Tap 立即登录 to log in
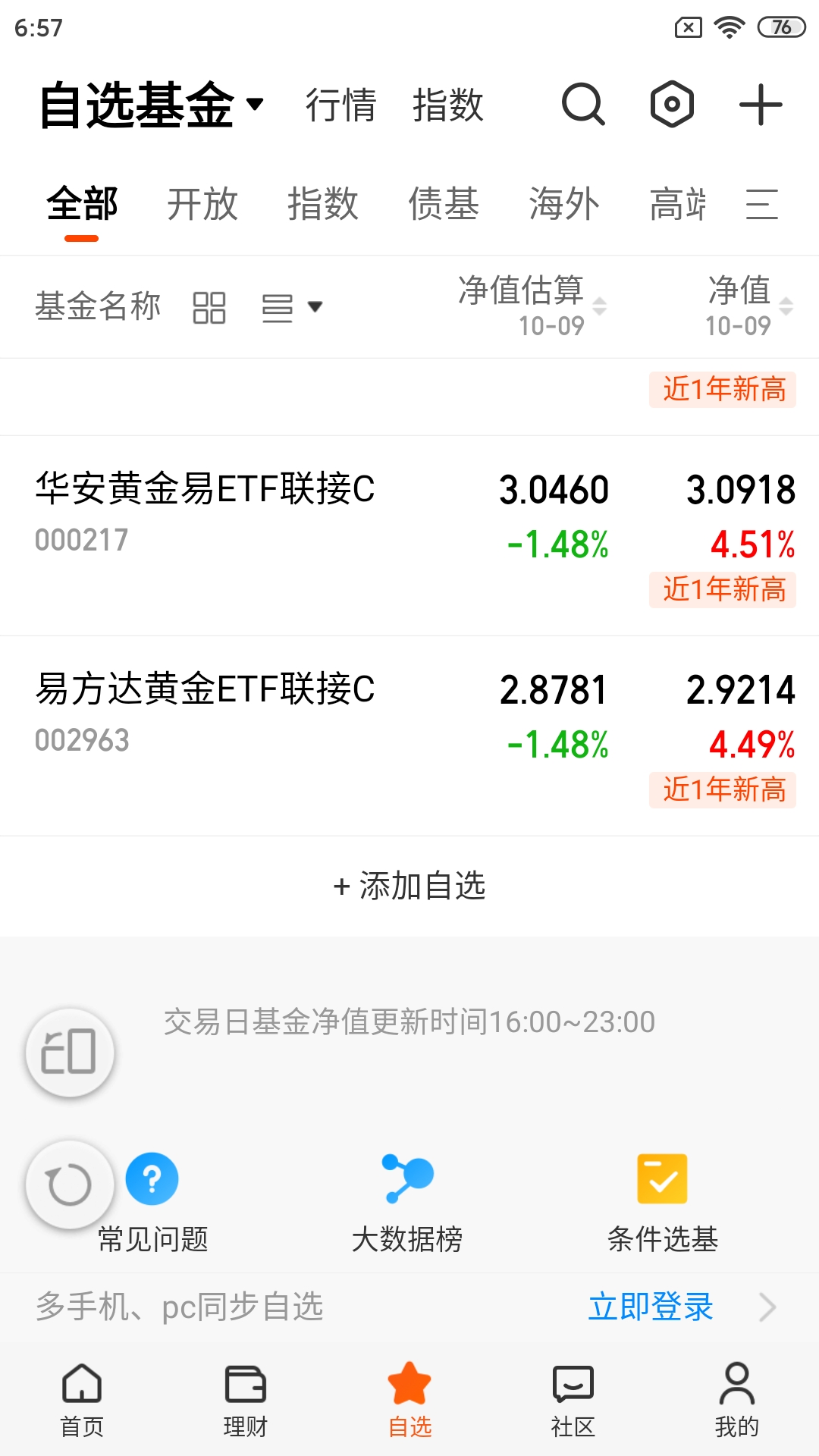Viewport: 819px width, 1456px height. pyautogui.click(x=651, y=1307)
